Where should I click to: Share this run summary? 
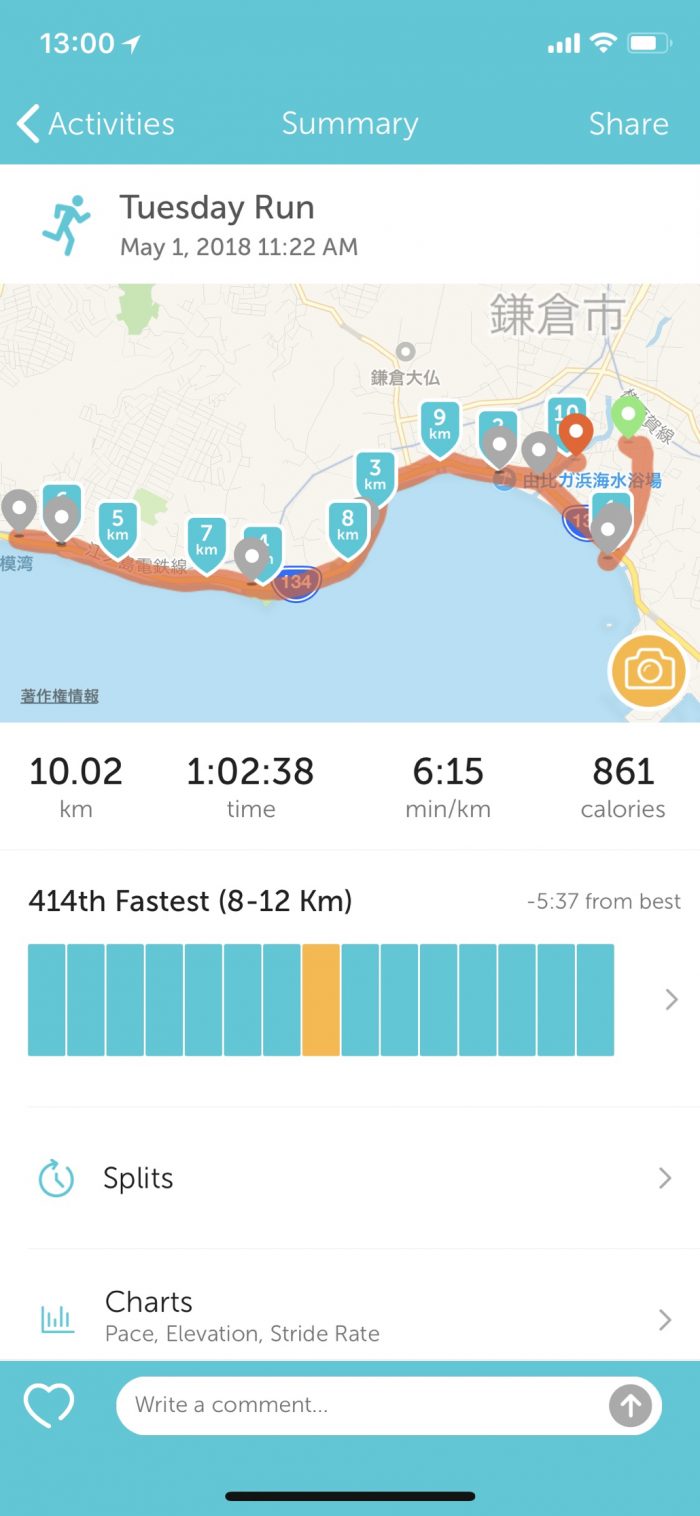coord(628,124)
